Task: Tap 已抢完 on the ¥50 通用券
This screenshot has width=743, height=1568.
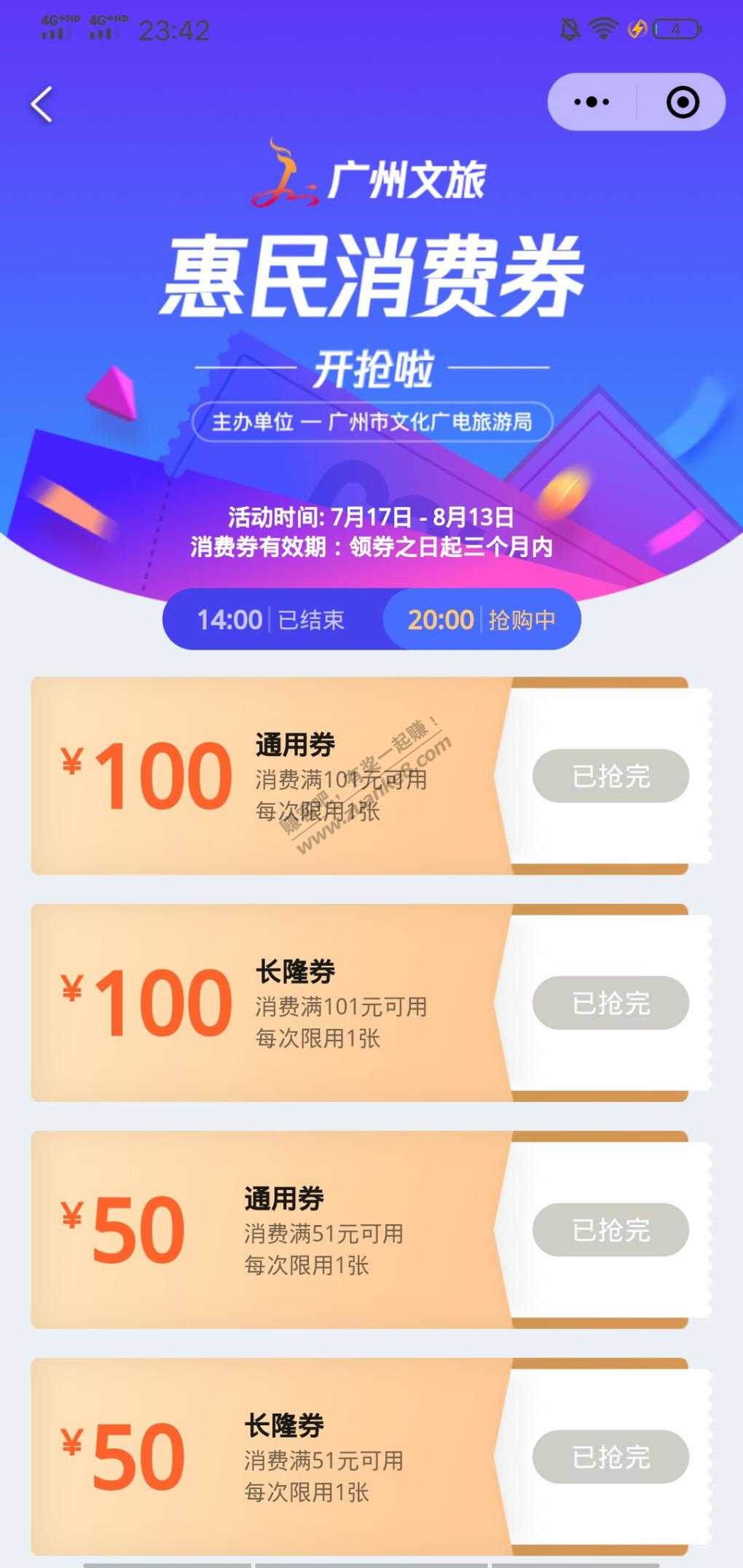Action: coord(610,1230)
